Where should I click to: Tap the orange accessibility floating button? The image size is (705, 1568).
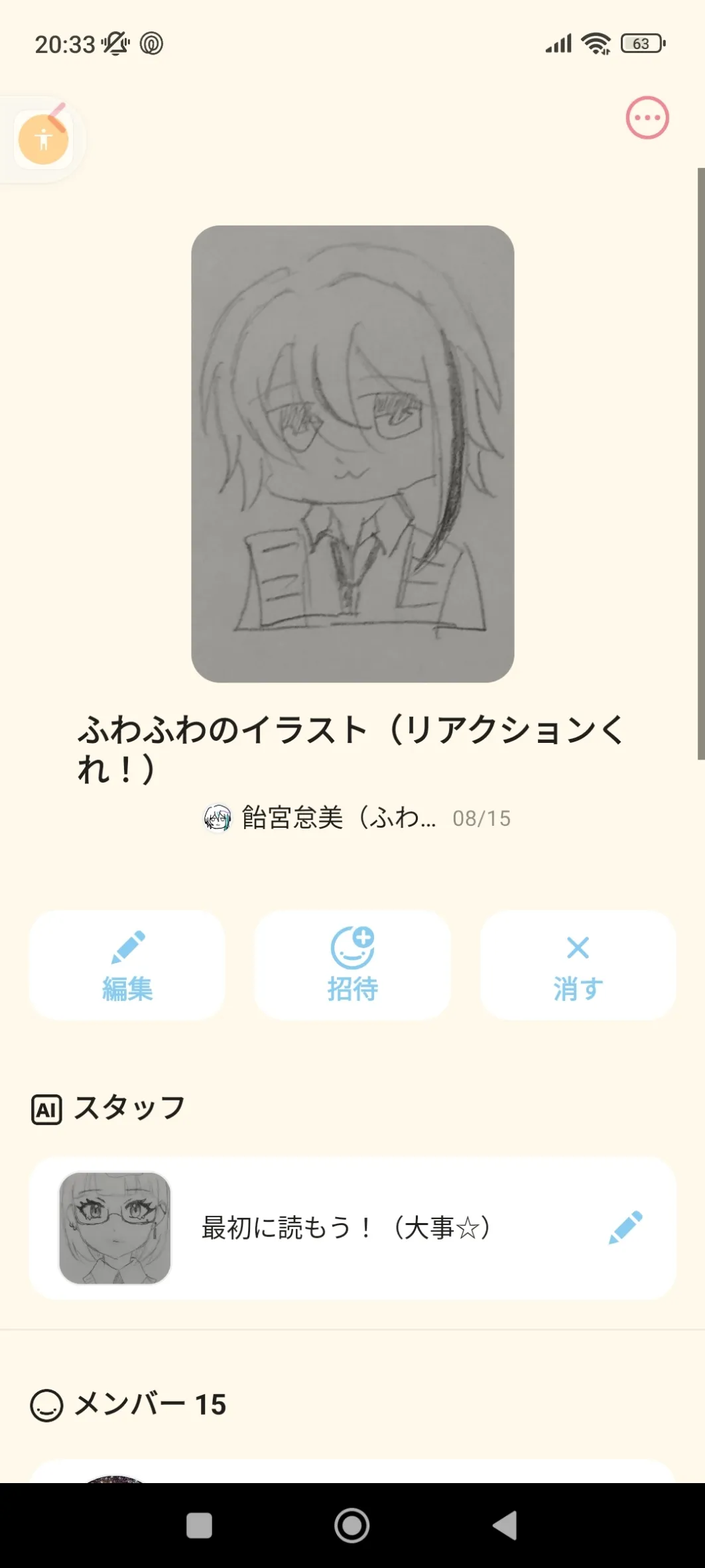(44, 140)
